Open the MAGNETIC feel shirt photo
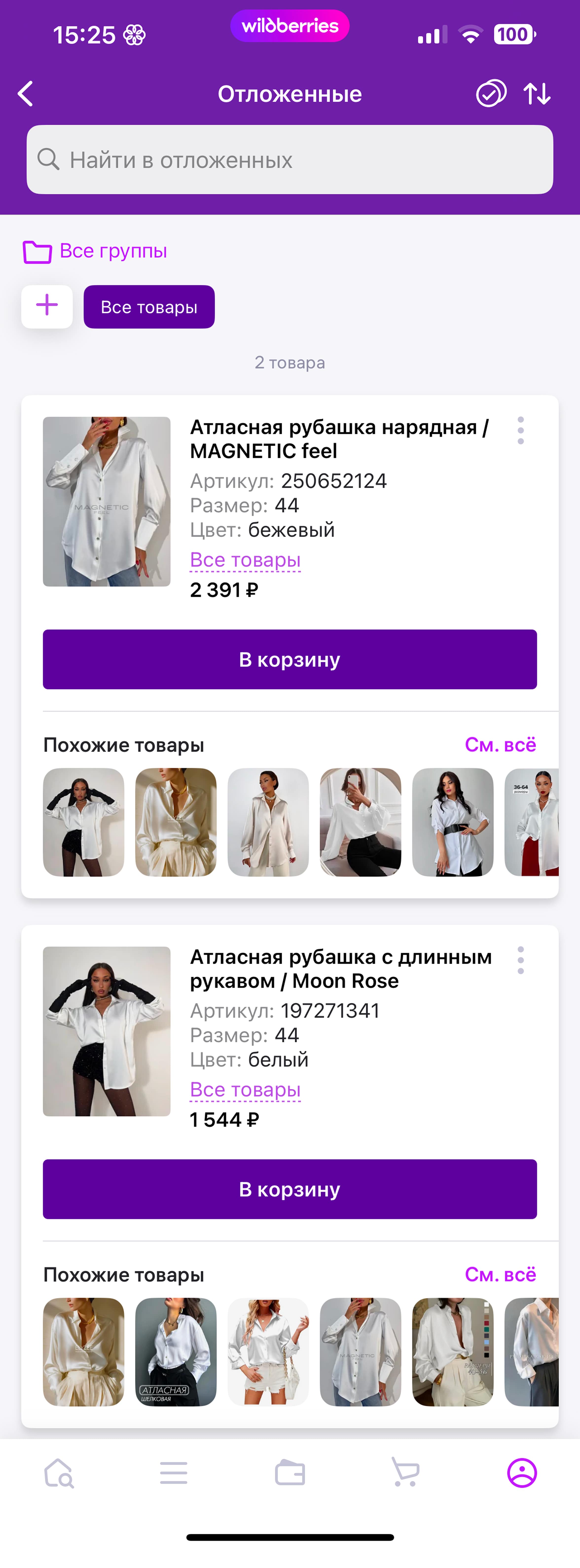This screenshot has height=1568, width=580. click(107, 502)
